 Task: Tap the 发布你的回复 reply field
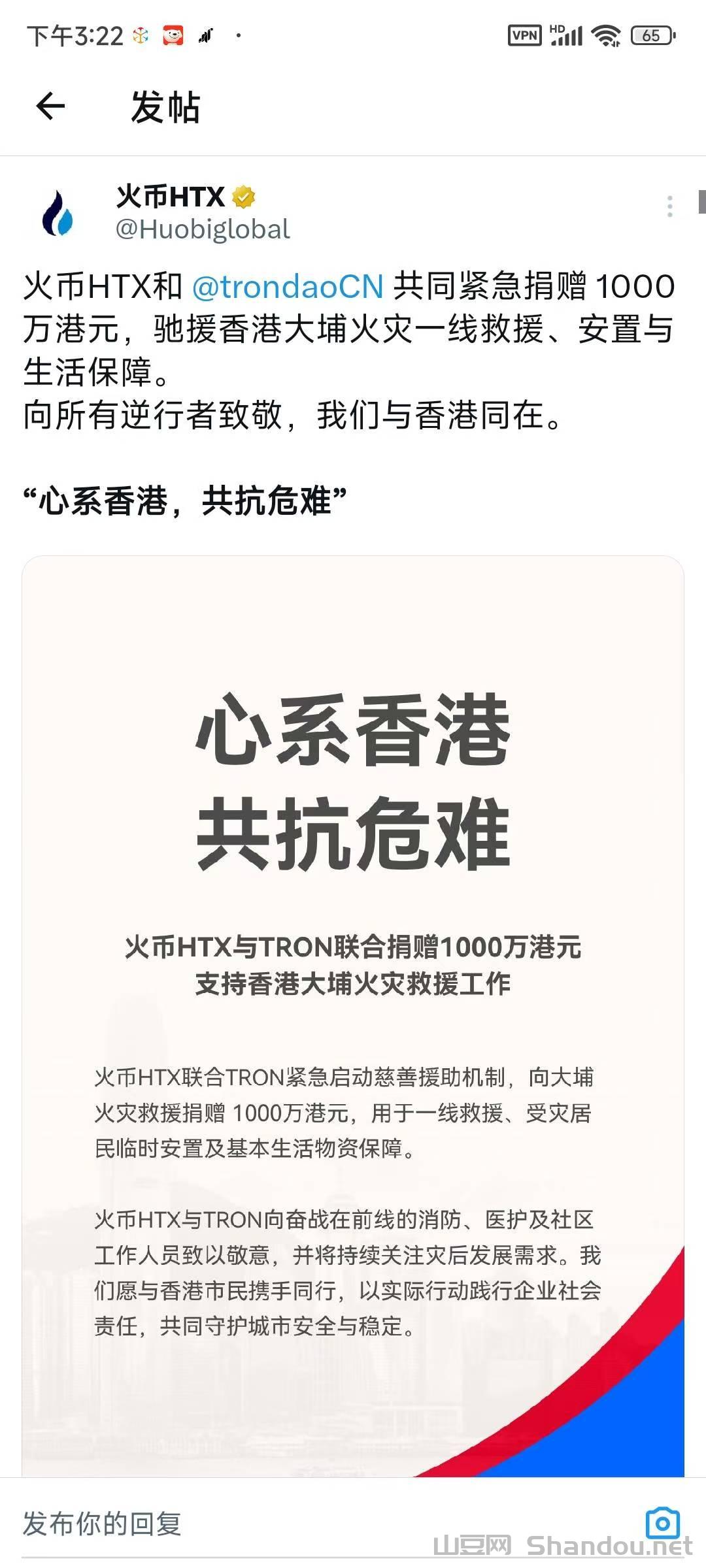(x=261, y=1524)
